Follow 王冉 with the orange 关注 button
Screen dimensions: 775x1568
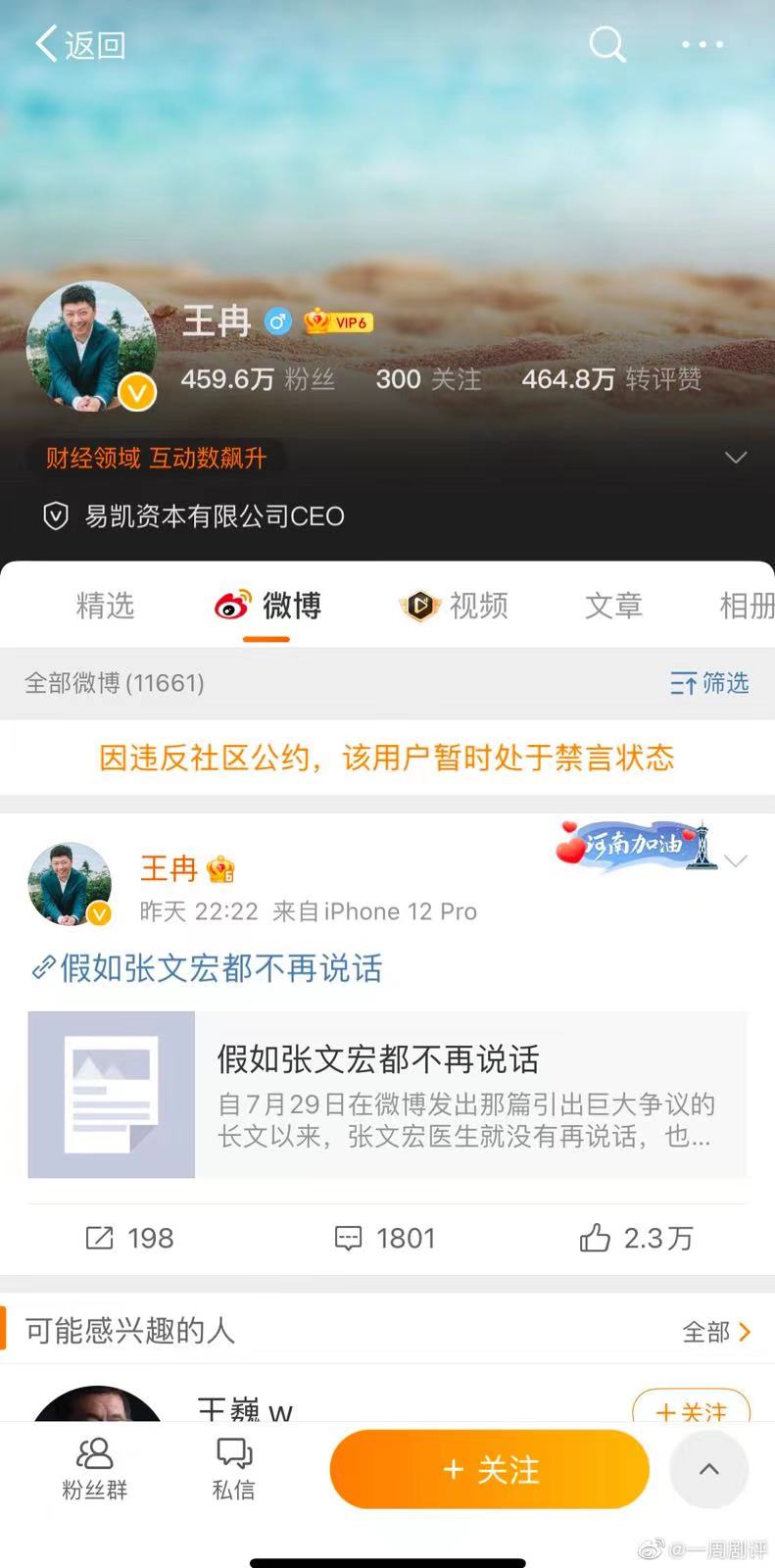tap(489, 1469)
